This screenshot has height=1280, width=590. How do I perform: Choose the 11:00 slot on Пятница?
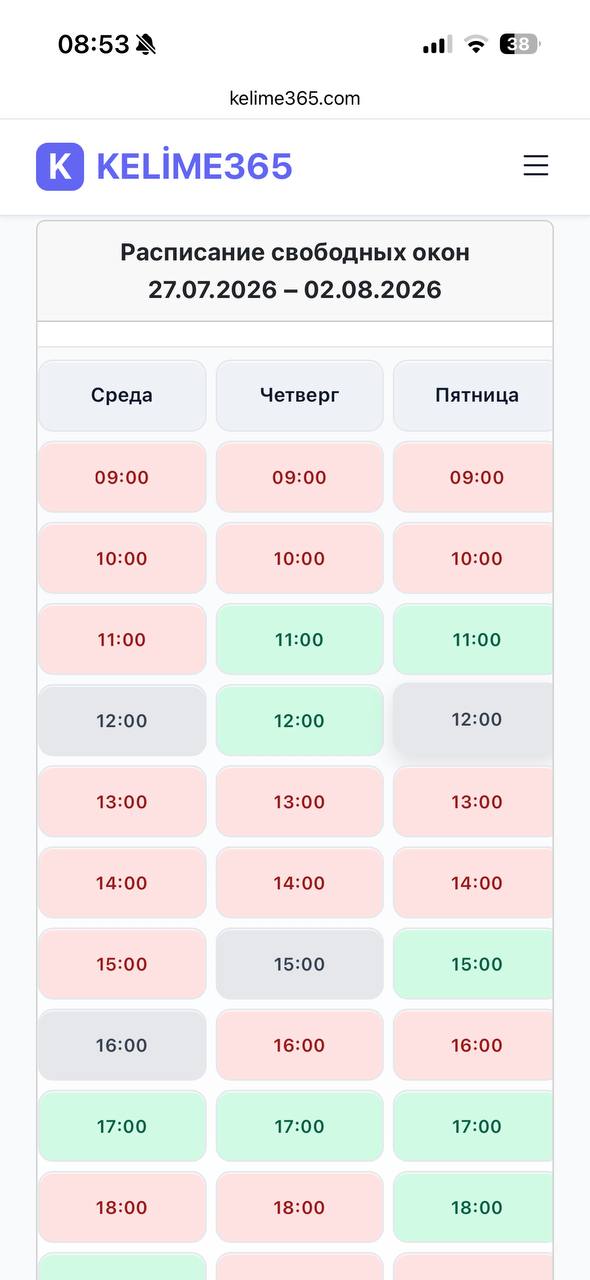coord(473,640)
